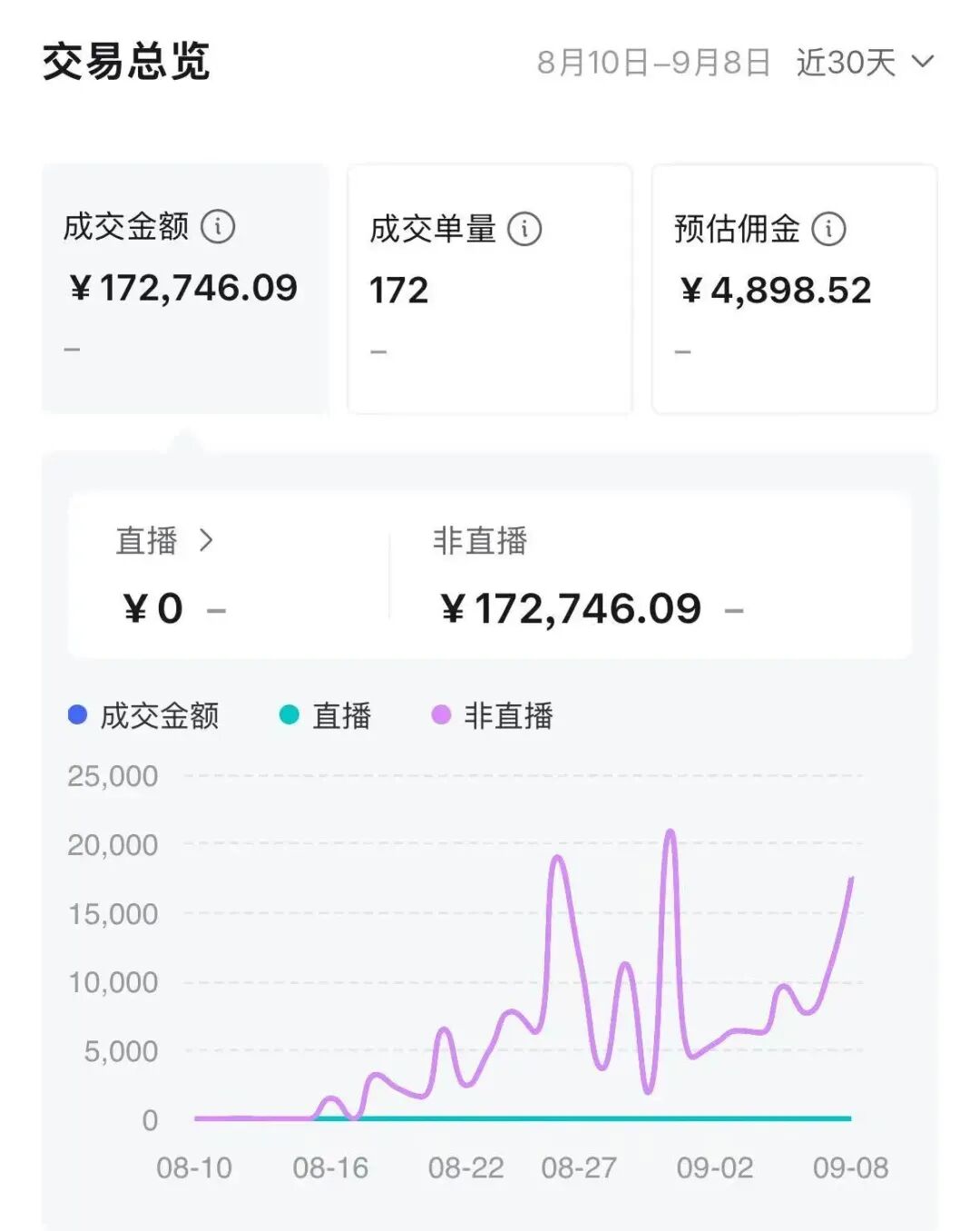Select the 成交金额 summary card

point(186,286)
